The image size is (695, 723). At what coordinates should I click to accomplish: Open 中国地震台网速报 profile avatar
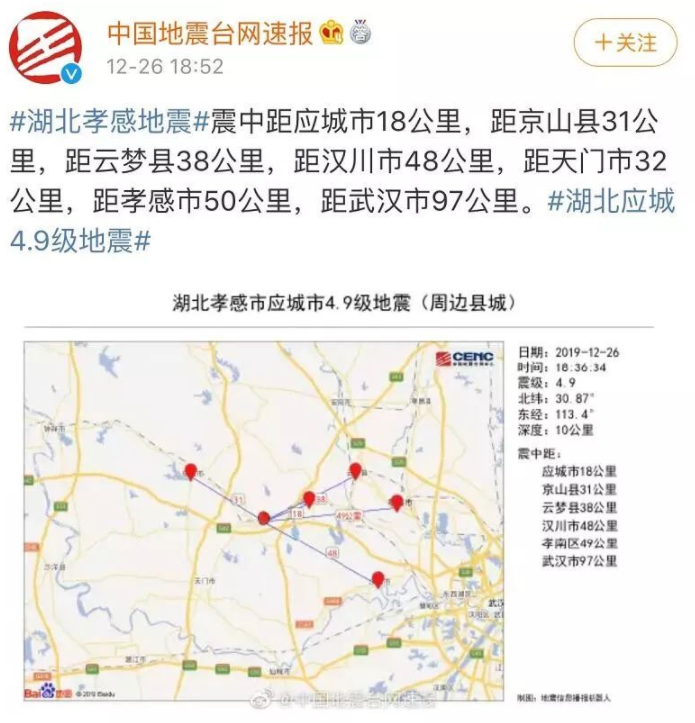pyautogui.click(x=46, y=46)
